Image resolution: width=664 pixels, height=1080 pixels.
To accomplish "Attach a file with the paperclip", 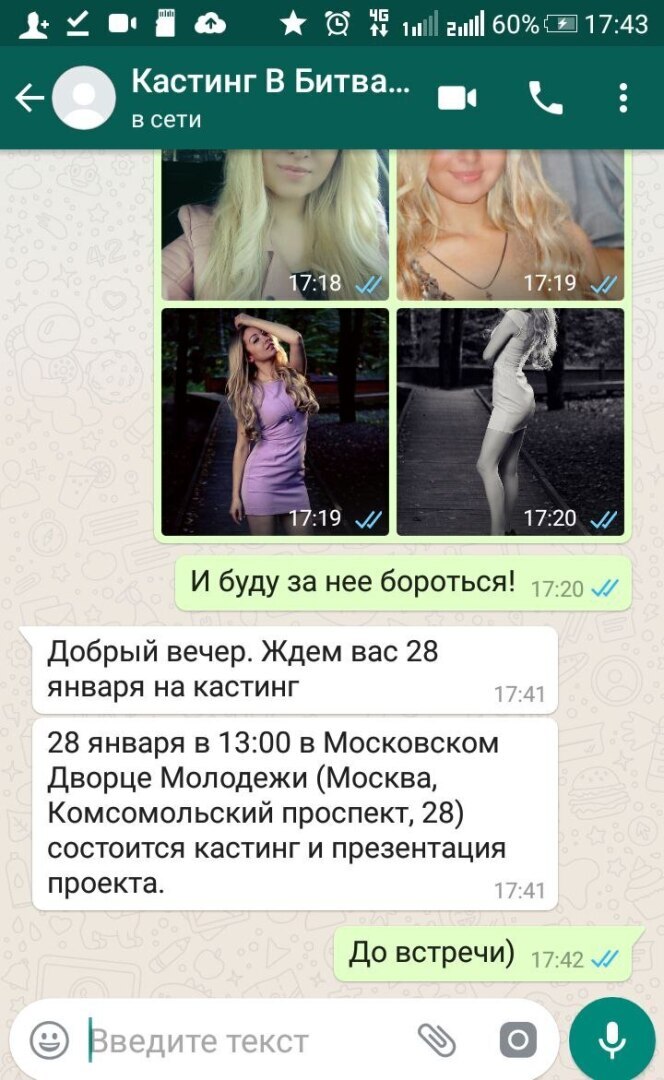I will pos(437,1040).
